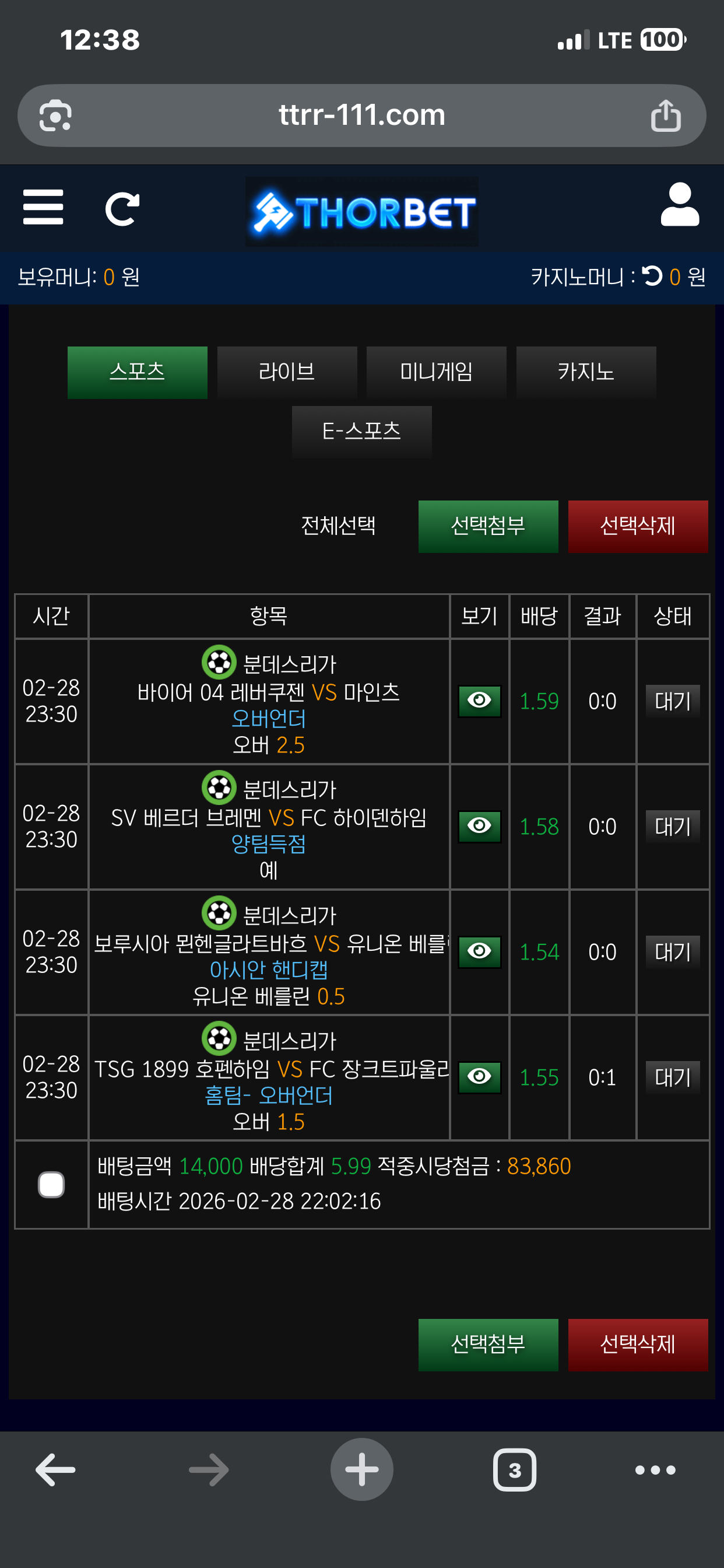
Task: Tap 전체선택 to select all bets
Action: [338, 526]
